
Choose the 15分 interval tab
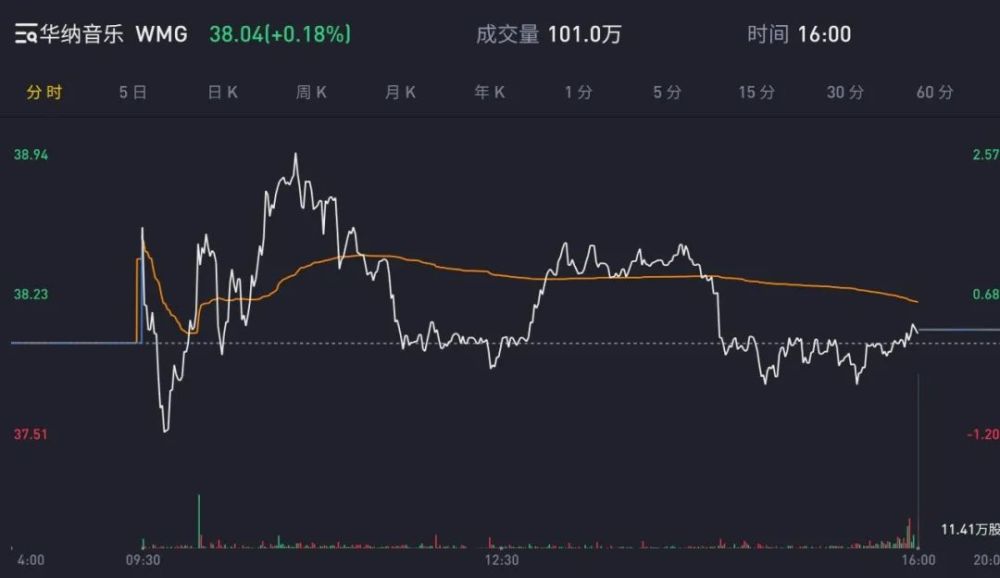pos(756,92)
